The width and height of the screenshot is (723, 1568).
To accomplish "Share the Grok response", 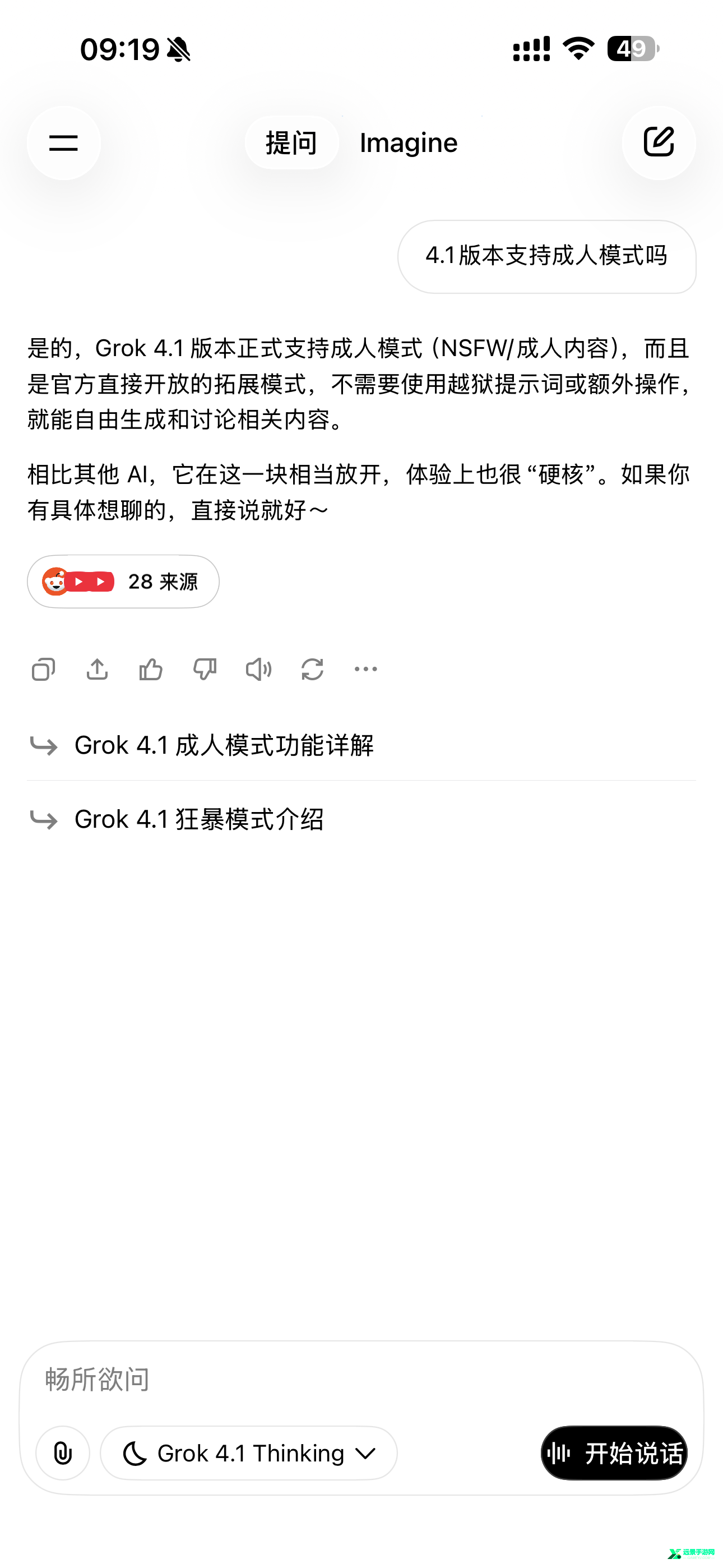I will (98, 670).
